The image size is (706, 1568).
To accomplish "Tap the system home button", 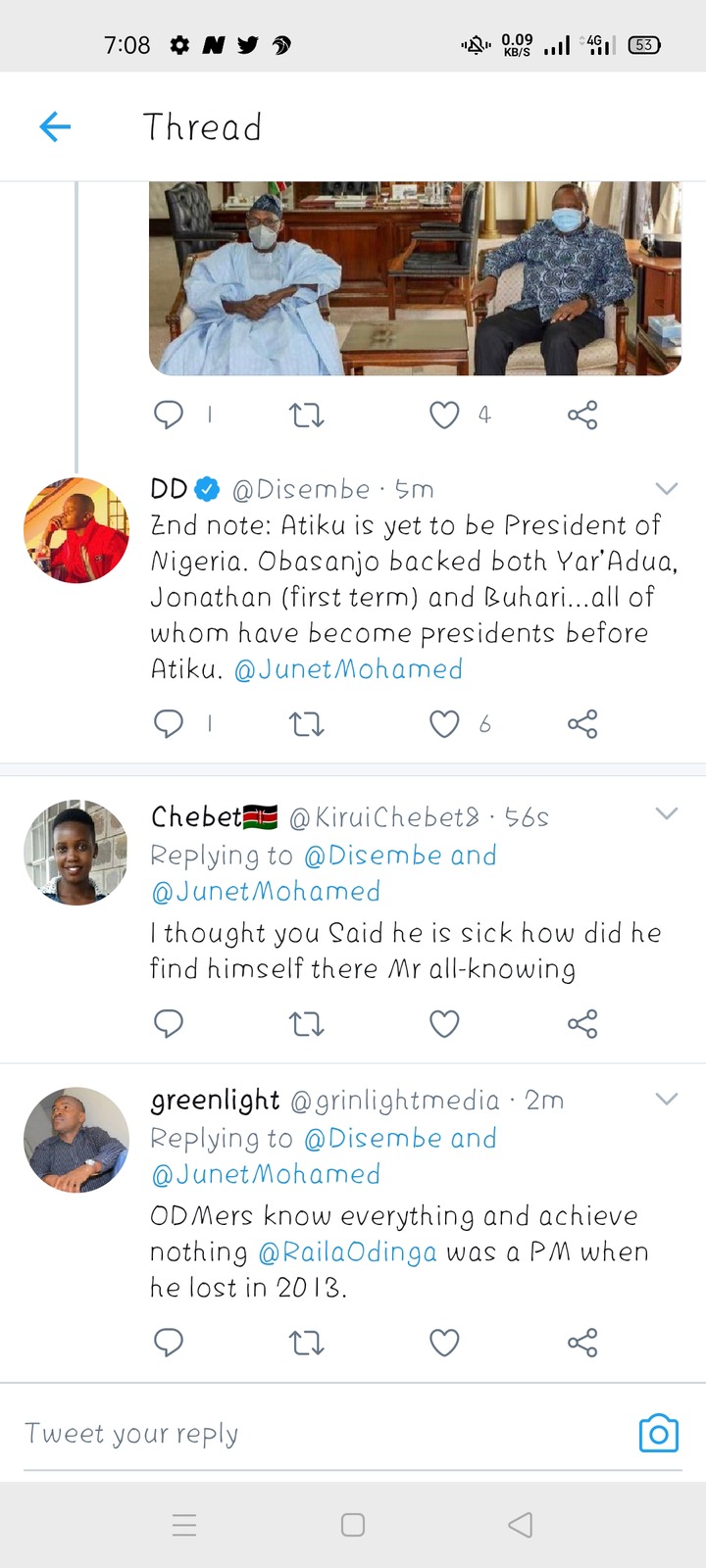I will point(353,1525).
